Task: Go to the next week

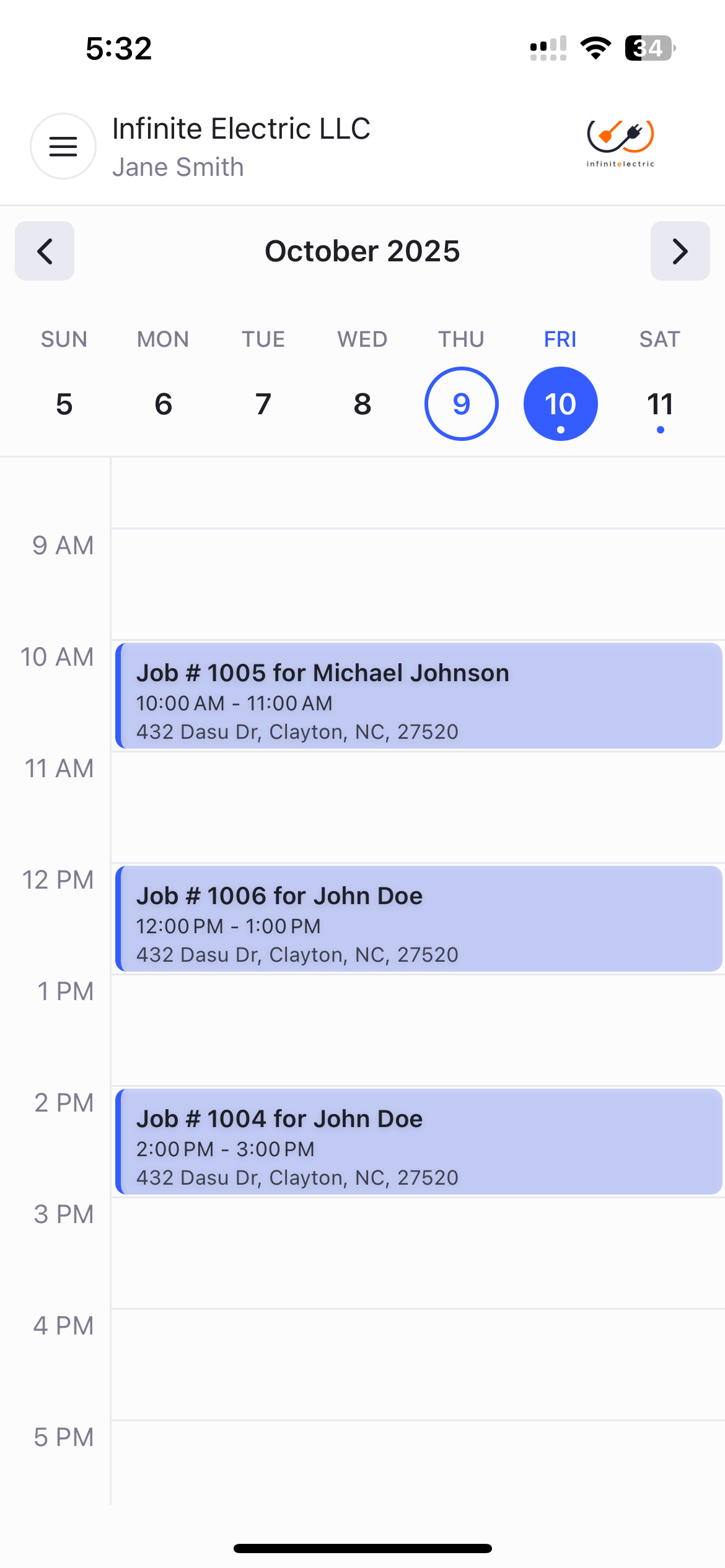Action: [680, 251]
